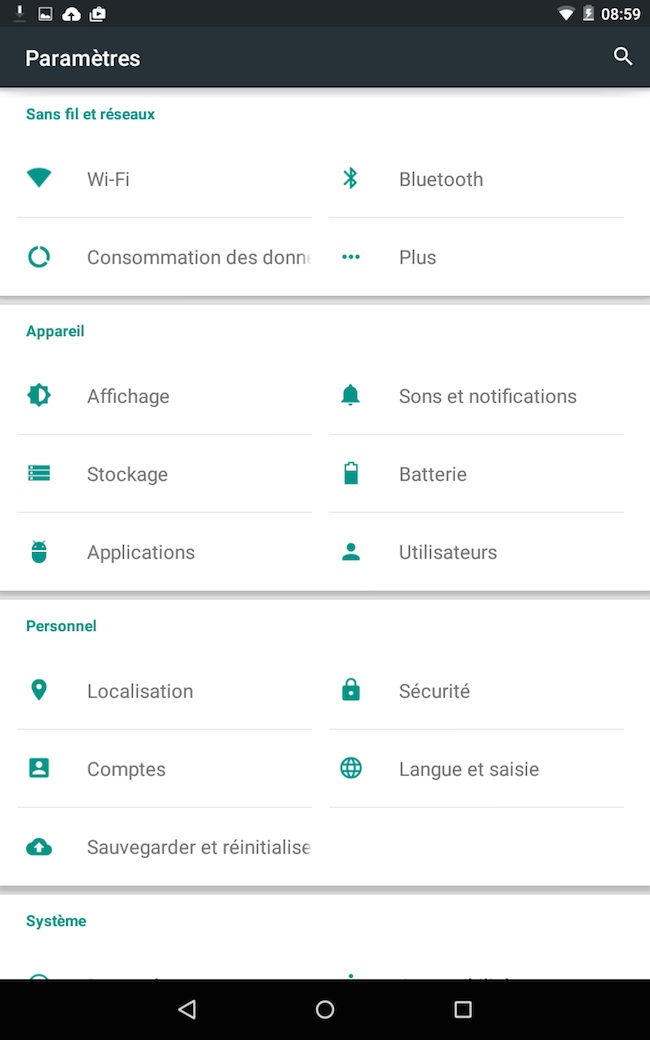Open Sauvegarder et réinitialiser

pos(165,847)
